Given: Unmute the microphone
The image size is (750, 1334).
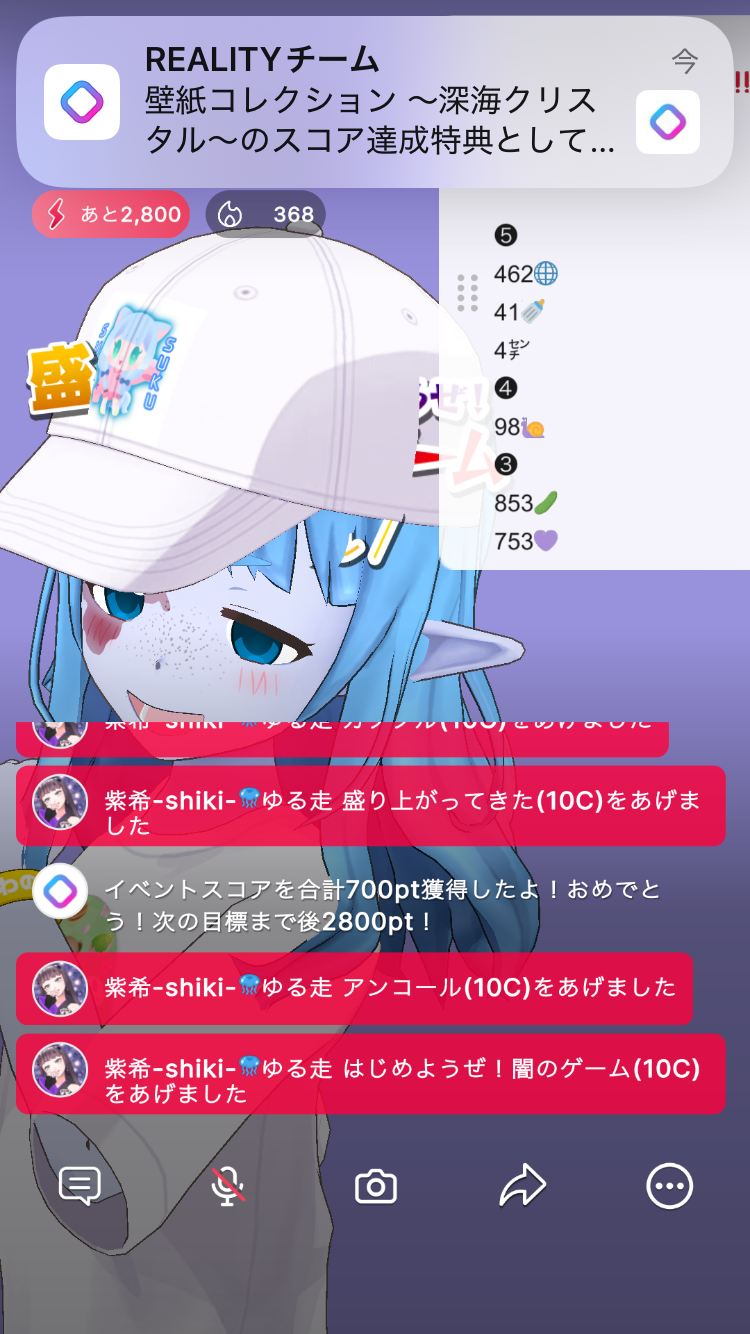Looking at the screenshot, I should click(228, 1186).
